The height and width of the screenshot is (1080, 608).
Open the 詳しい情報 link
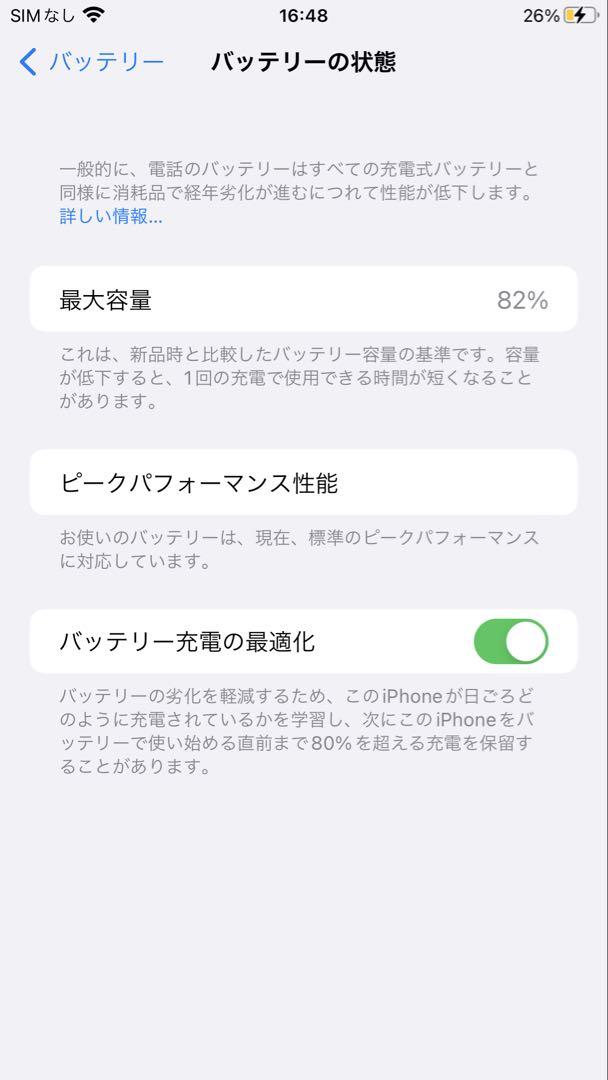[x=111, y=216]
